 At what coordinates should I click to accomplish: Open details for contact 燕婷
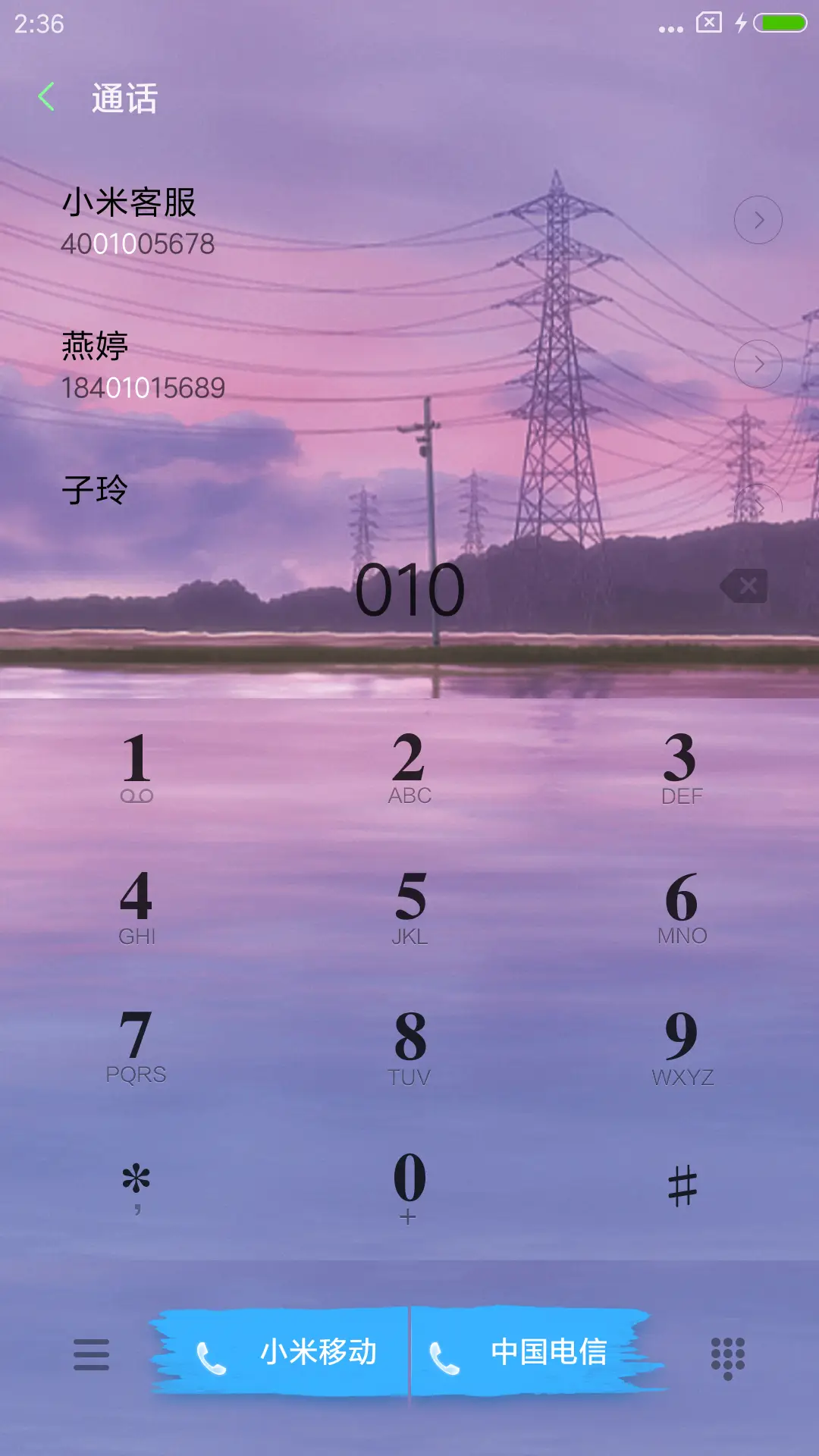(x=758, y=363)
